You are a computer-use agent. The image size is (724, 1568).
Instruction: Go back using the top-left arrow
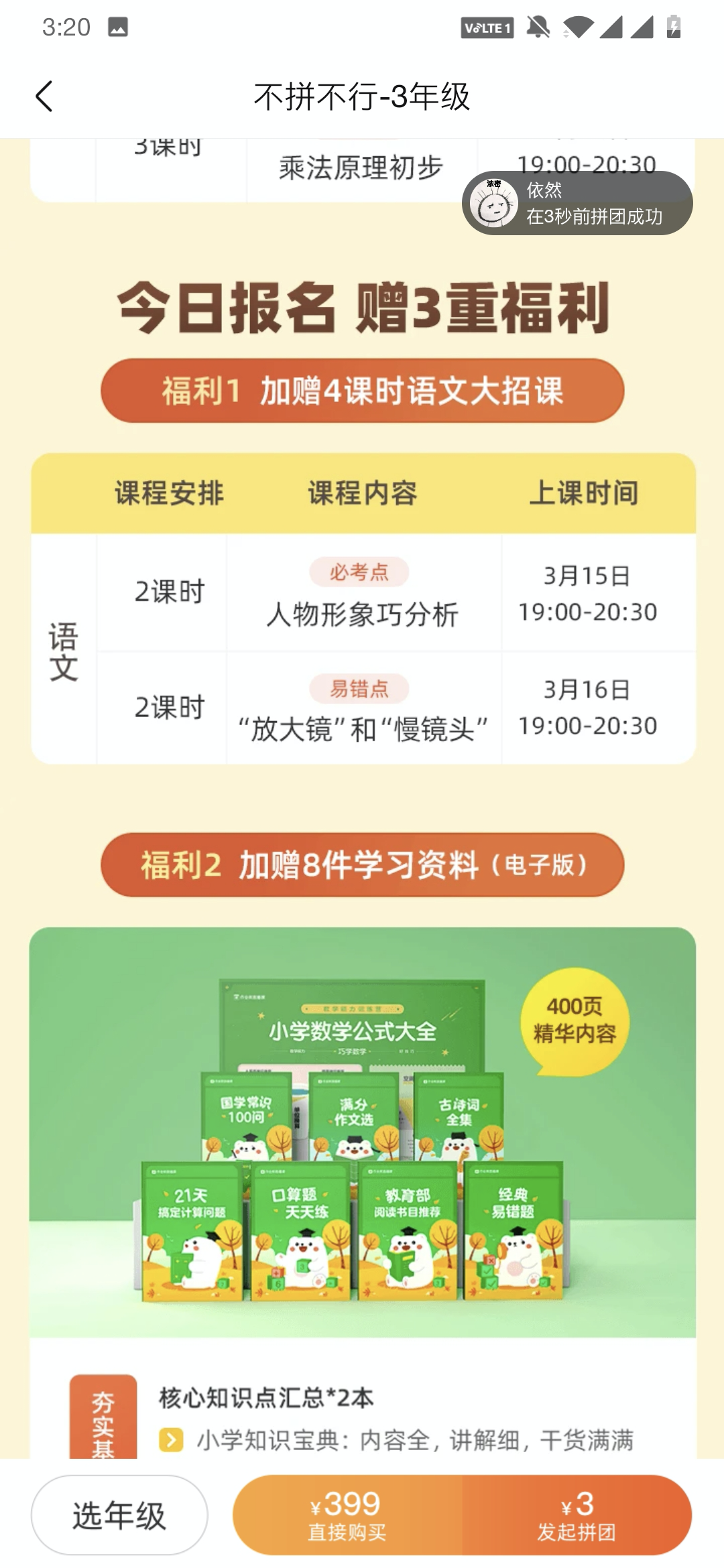tap(44, 96)
